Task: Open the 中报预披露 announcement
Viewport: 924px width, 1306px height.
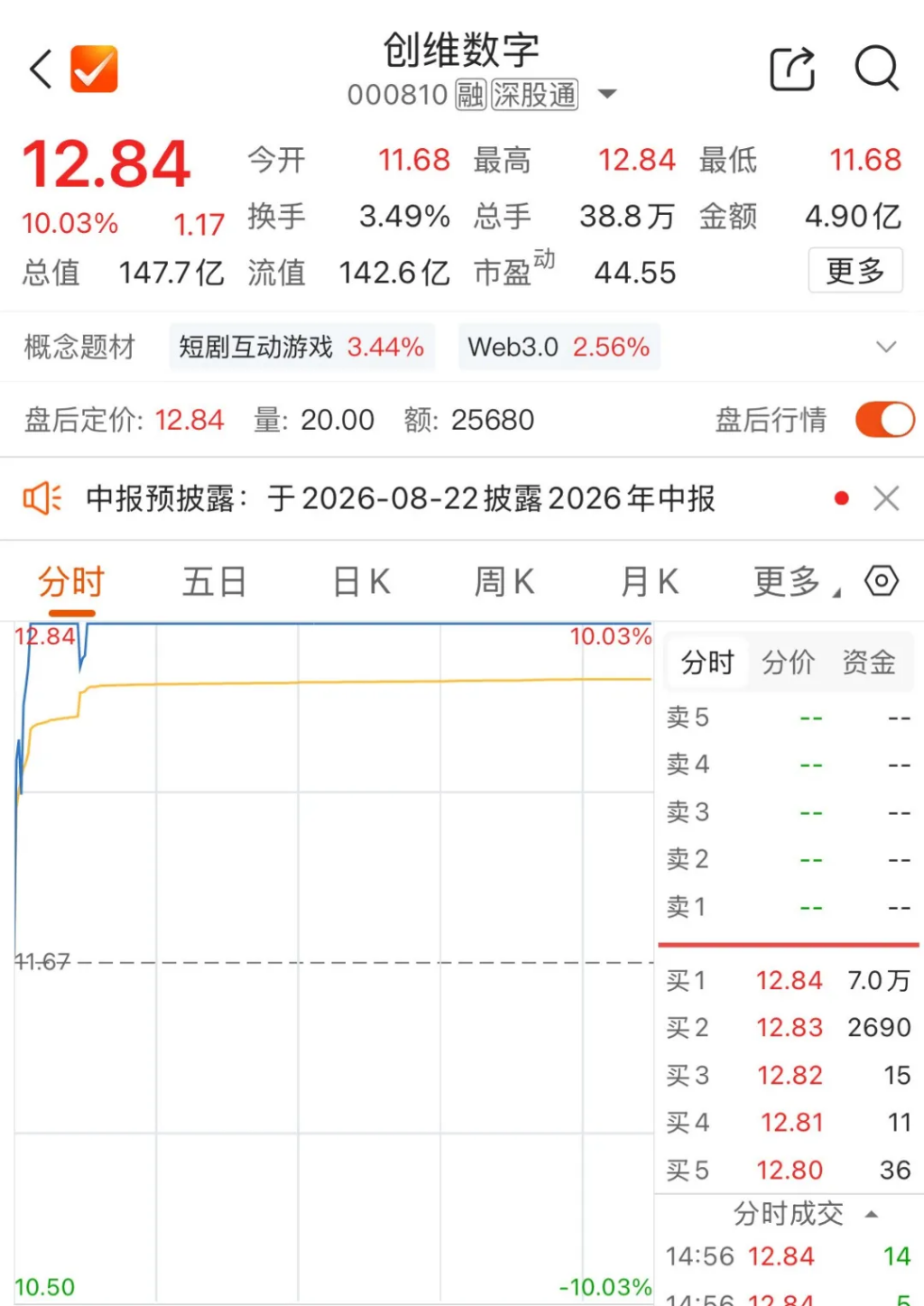Action: coord(401,498)
